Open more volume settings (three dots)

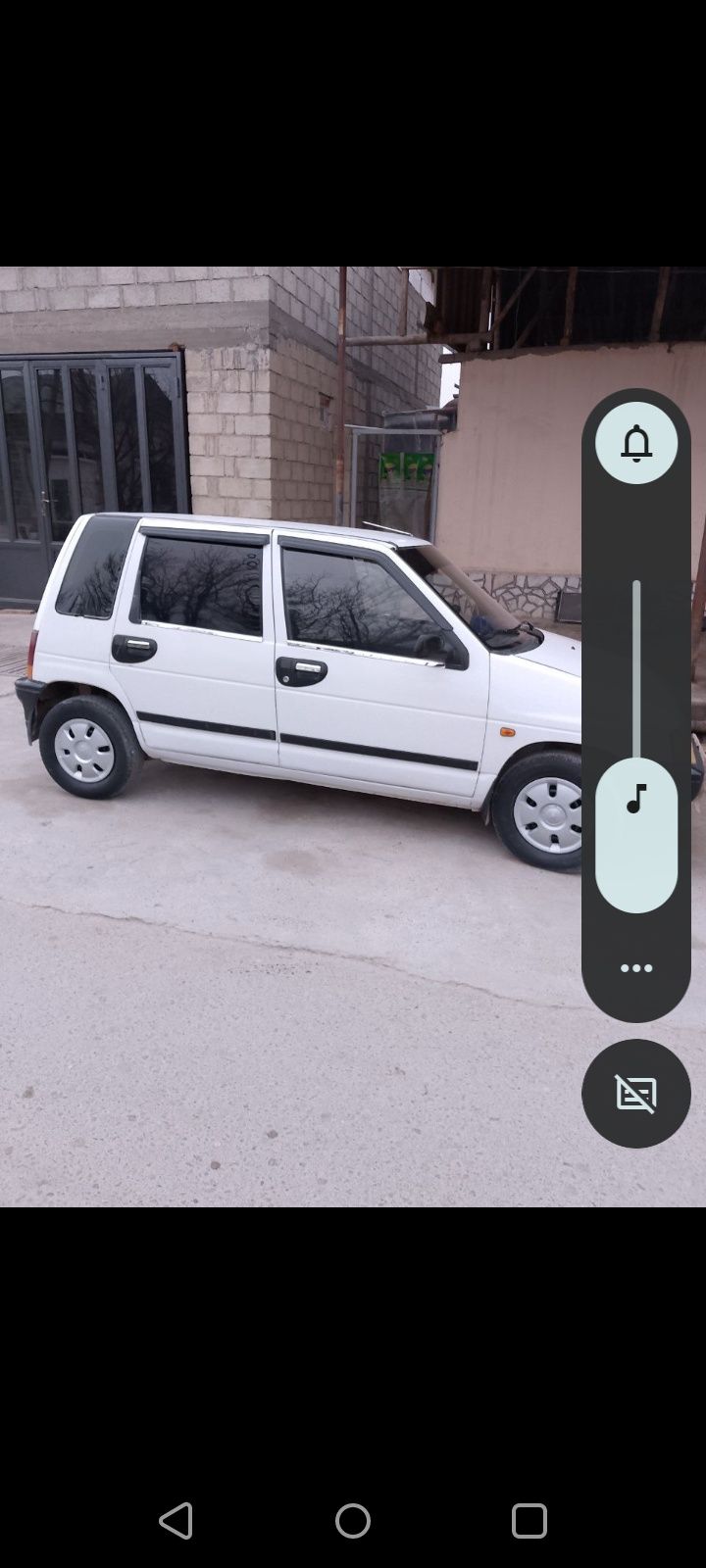636,968
